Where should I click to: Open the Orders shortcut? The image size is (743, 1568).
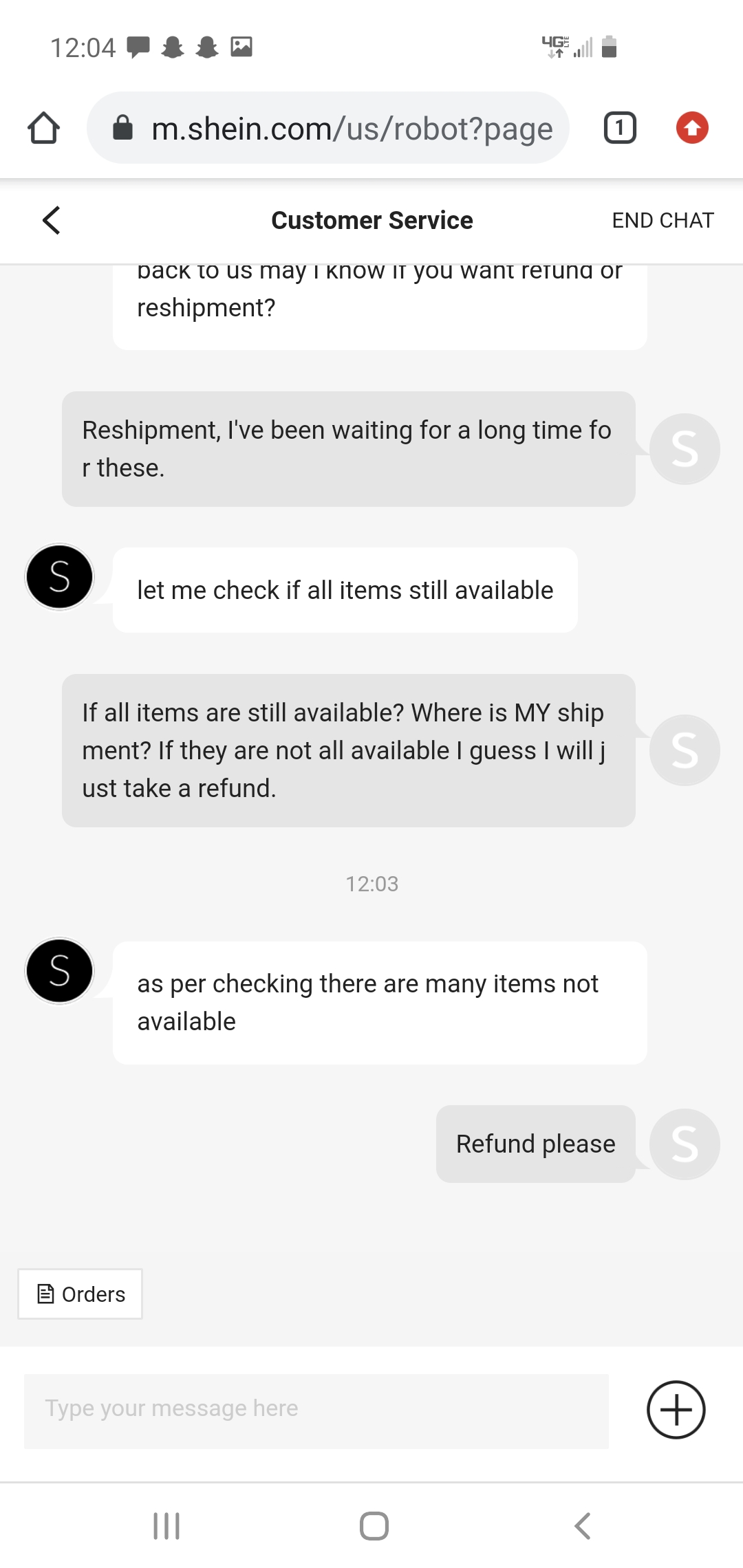click(80, 1294)
